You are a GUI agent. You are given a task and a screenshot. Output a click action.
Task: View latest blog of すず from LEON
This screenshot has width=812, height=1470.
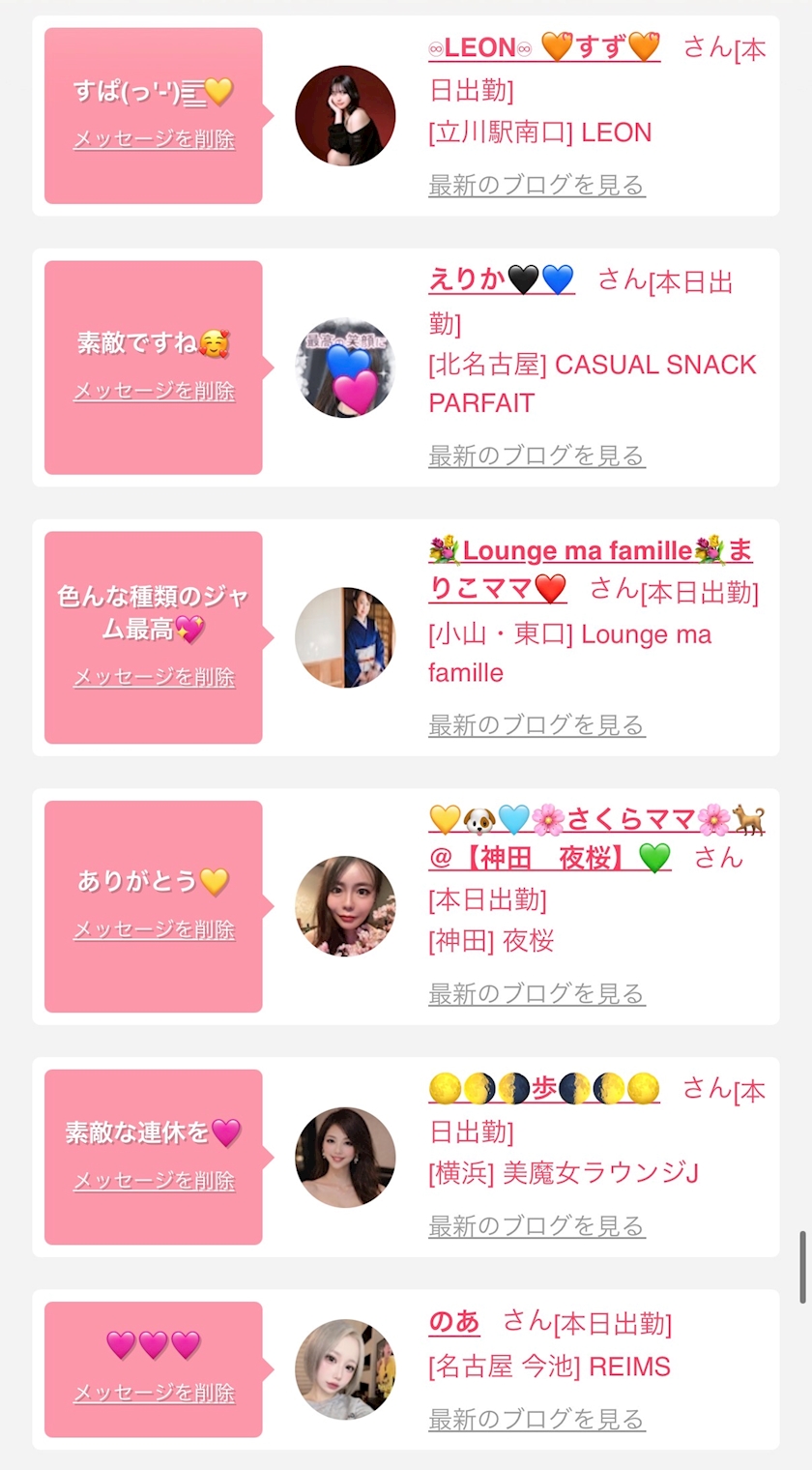click(x=536, y=185)
